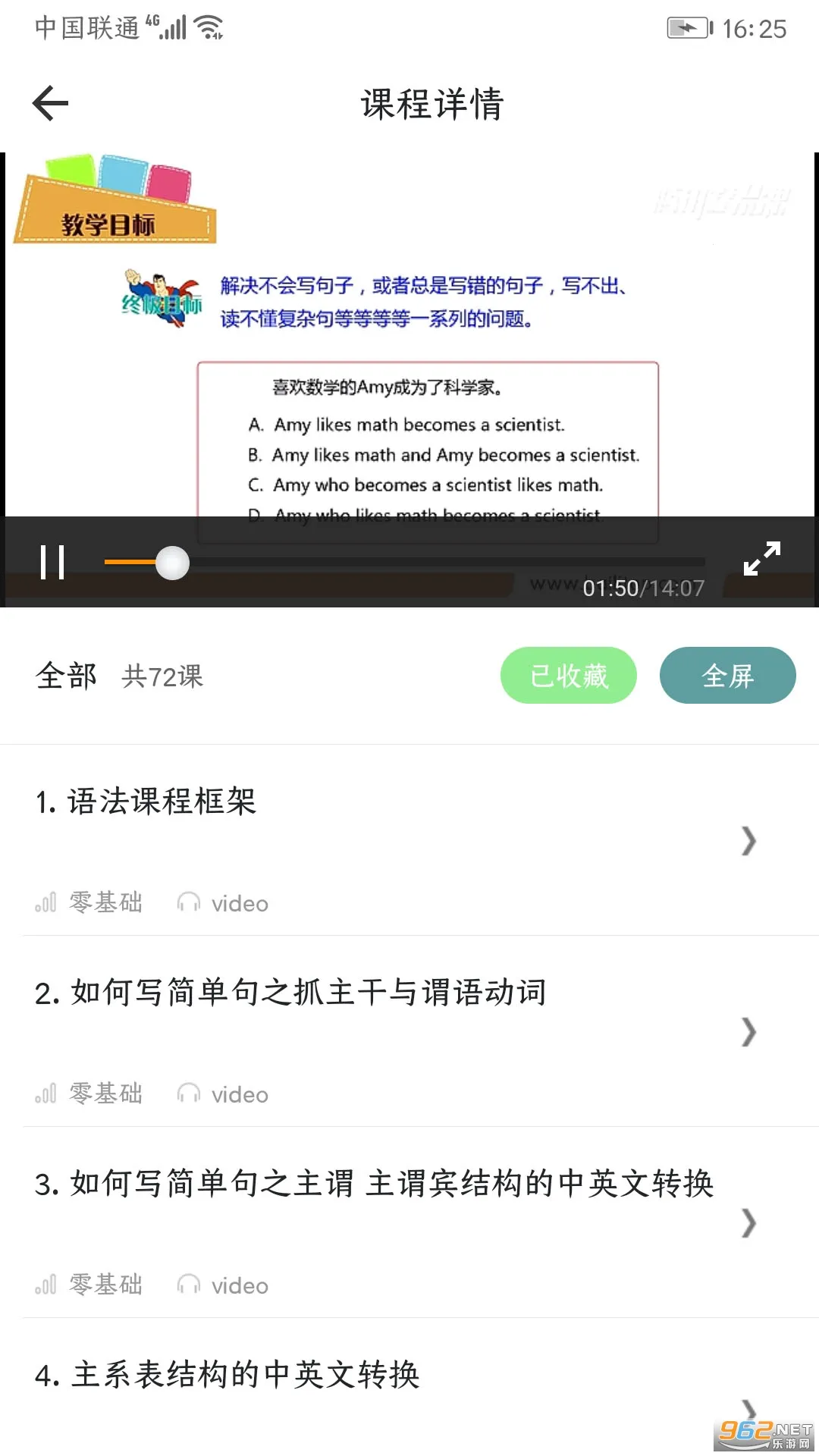Pause the playing video
The width and height of the screenshot is (819, 1456).
click(52, 562)
